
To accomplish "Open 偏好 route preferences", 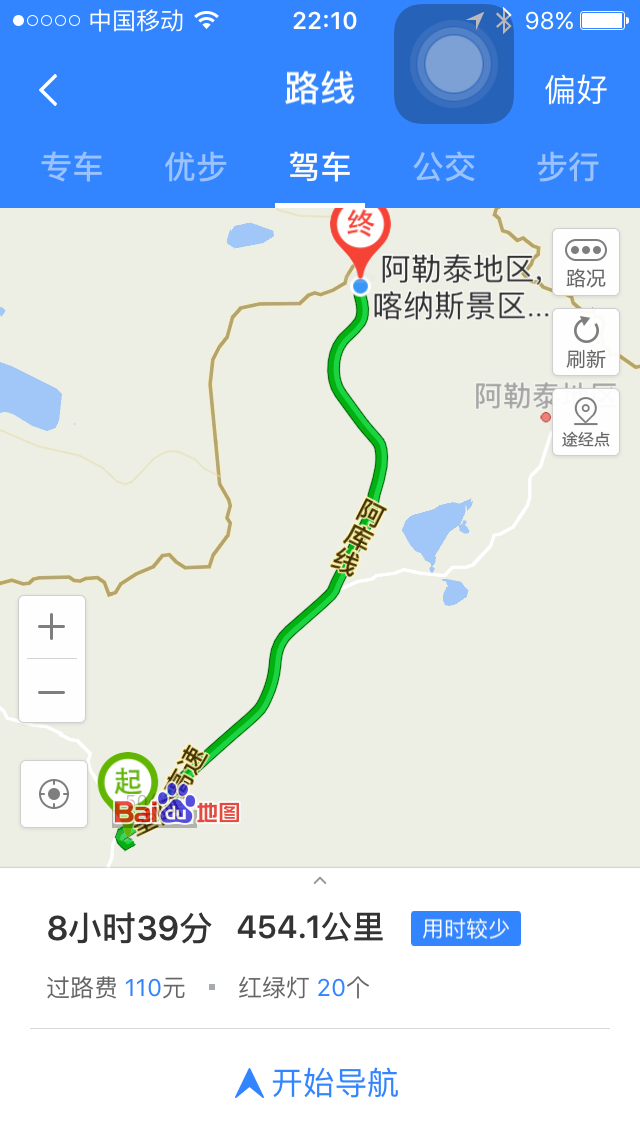I will click(x=576, y=90).
